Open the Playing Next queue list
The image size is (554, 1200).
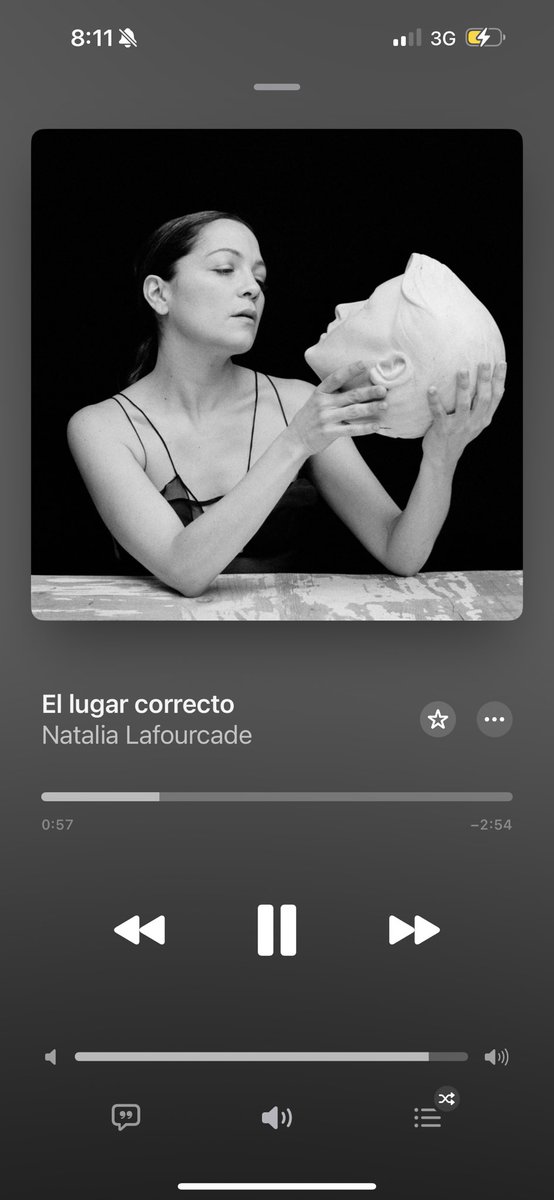430,1114
